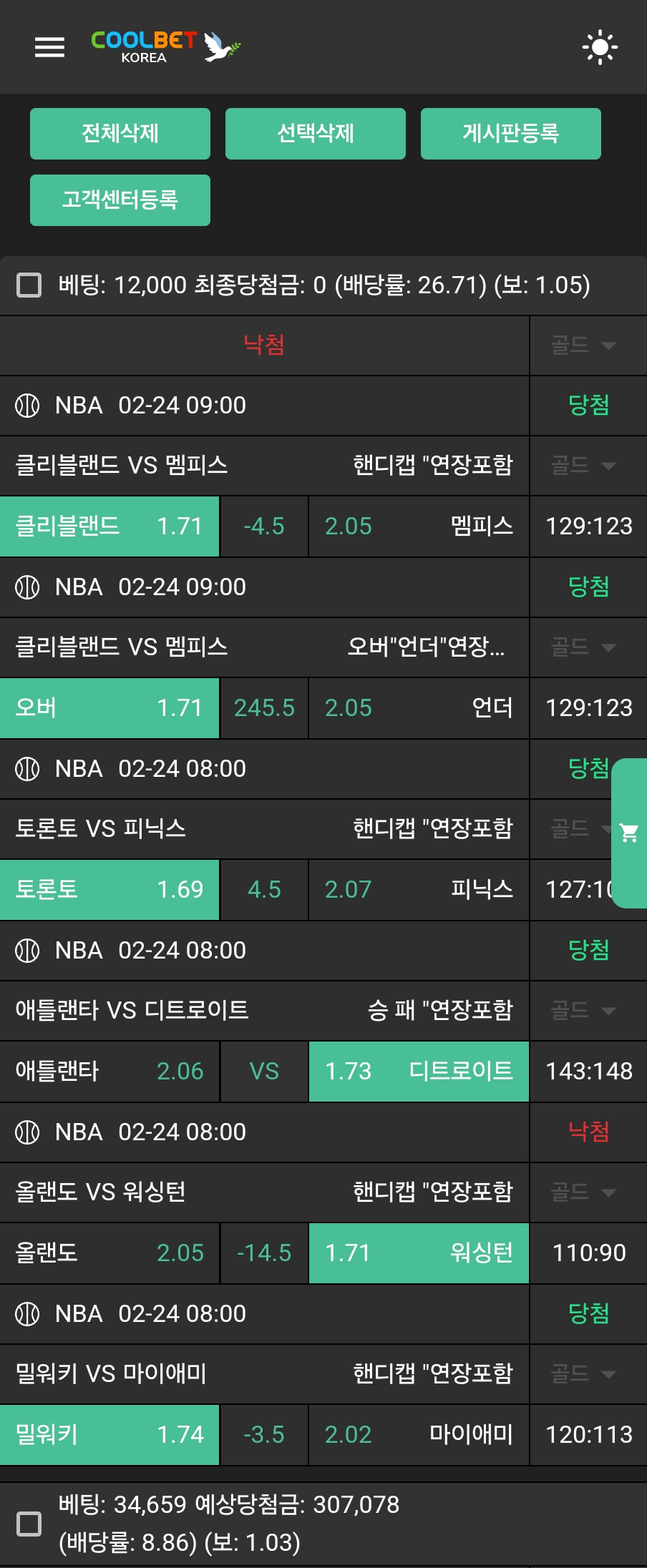Viewport: 647px width, 1568px height.
Task: Check the box for the 12,000 bet
Action: [x=29, y=285]
